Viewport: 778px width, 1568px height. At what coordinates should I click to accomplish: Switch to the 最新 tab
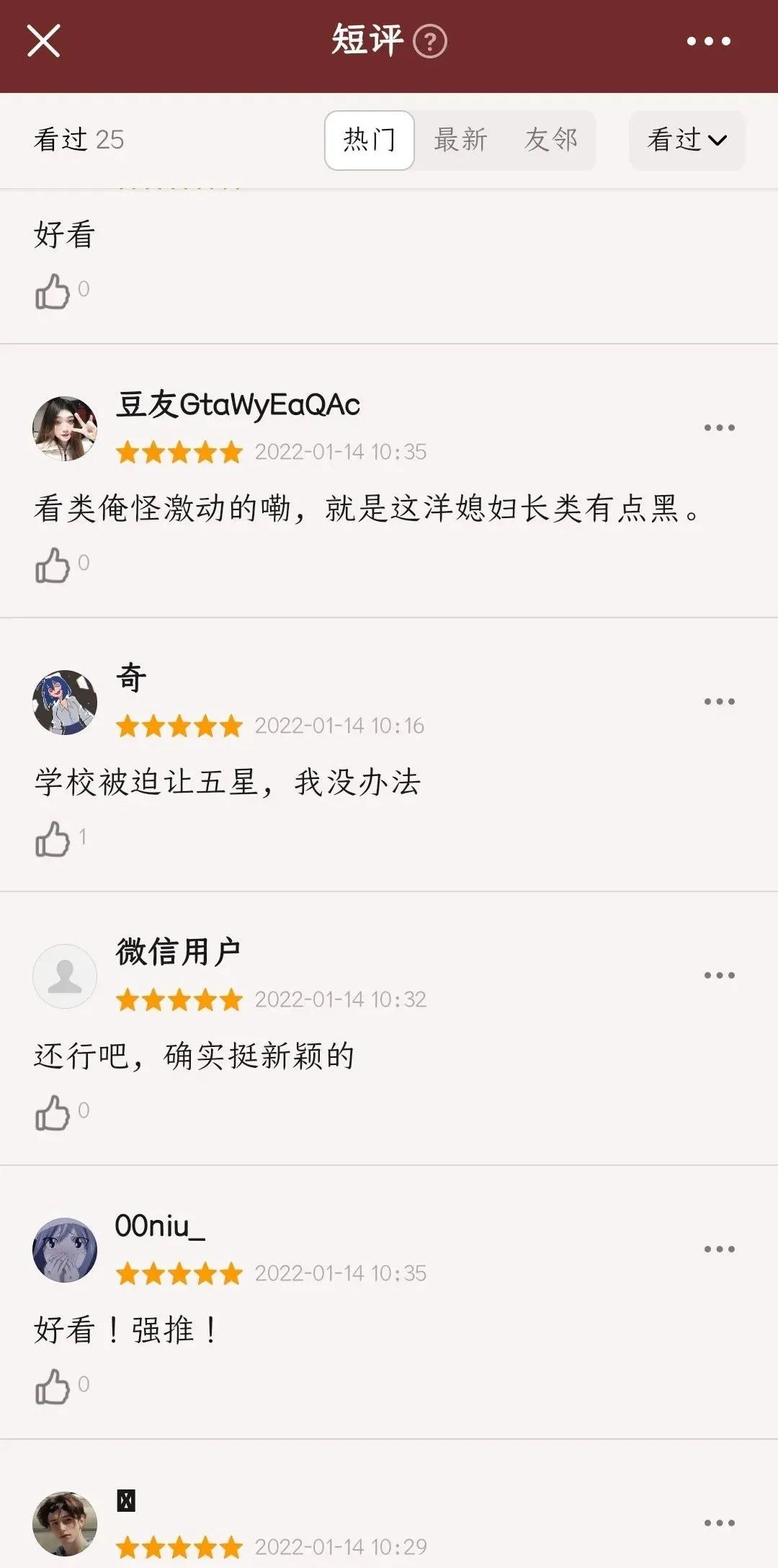click(x=460, y=140)
